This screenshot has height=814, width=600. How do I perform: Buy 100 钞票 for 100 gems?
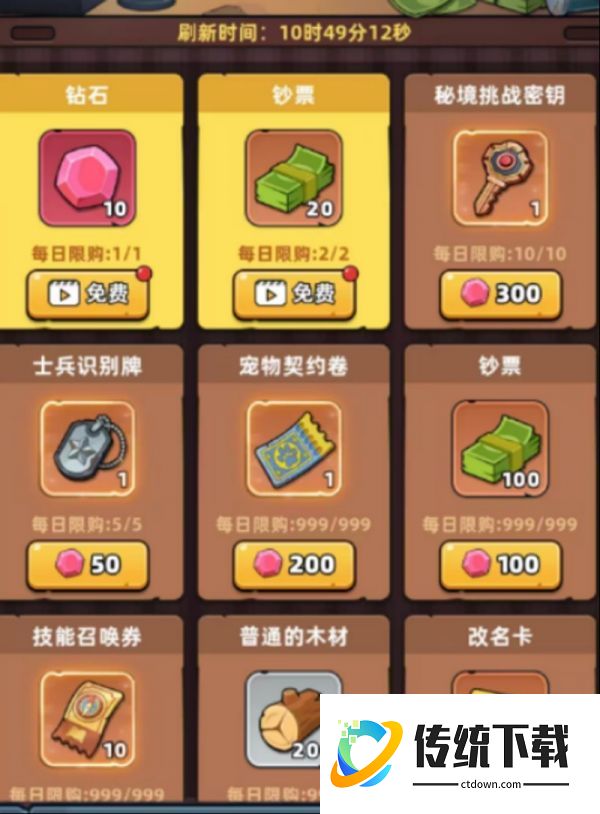point(500,565)
